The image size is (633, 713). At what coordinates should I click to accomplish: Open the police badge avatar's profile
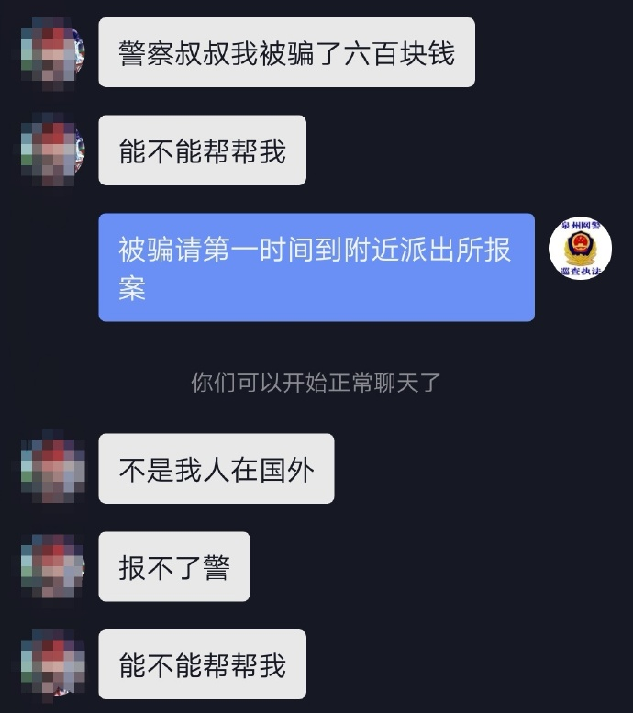[x=580, y=248]
